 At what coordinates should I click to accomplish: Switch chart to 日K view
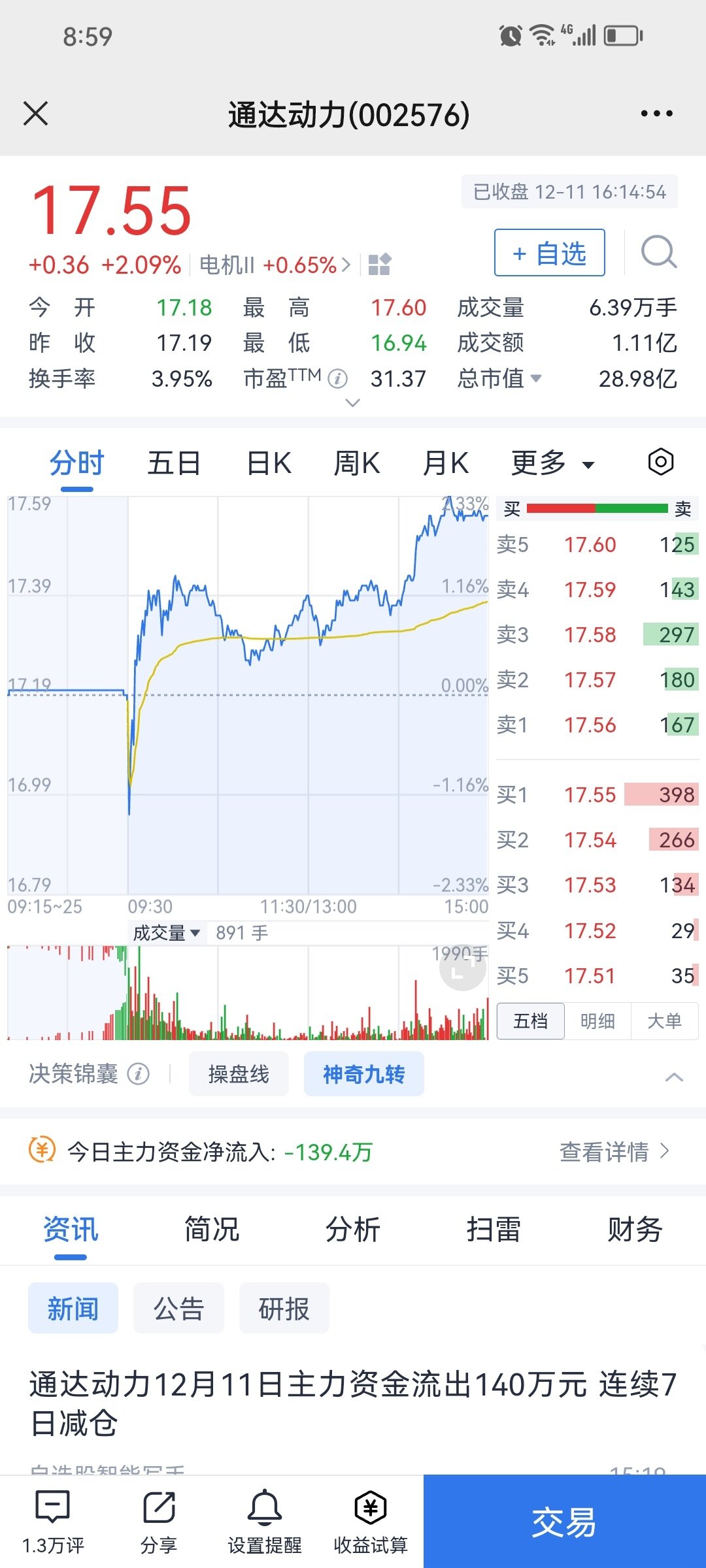[x=269, y=464]
